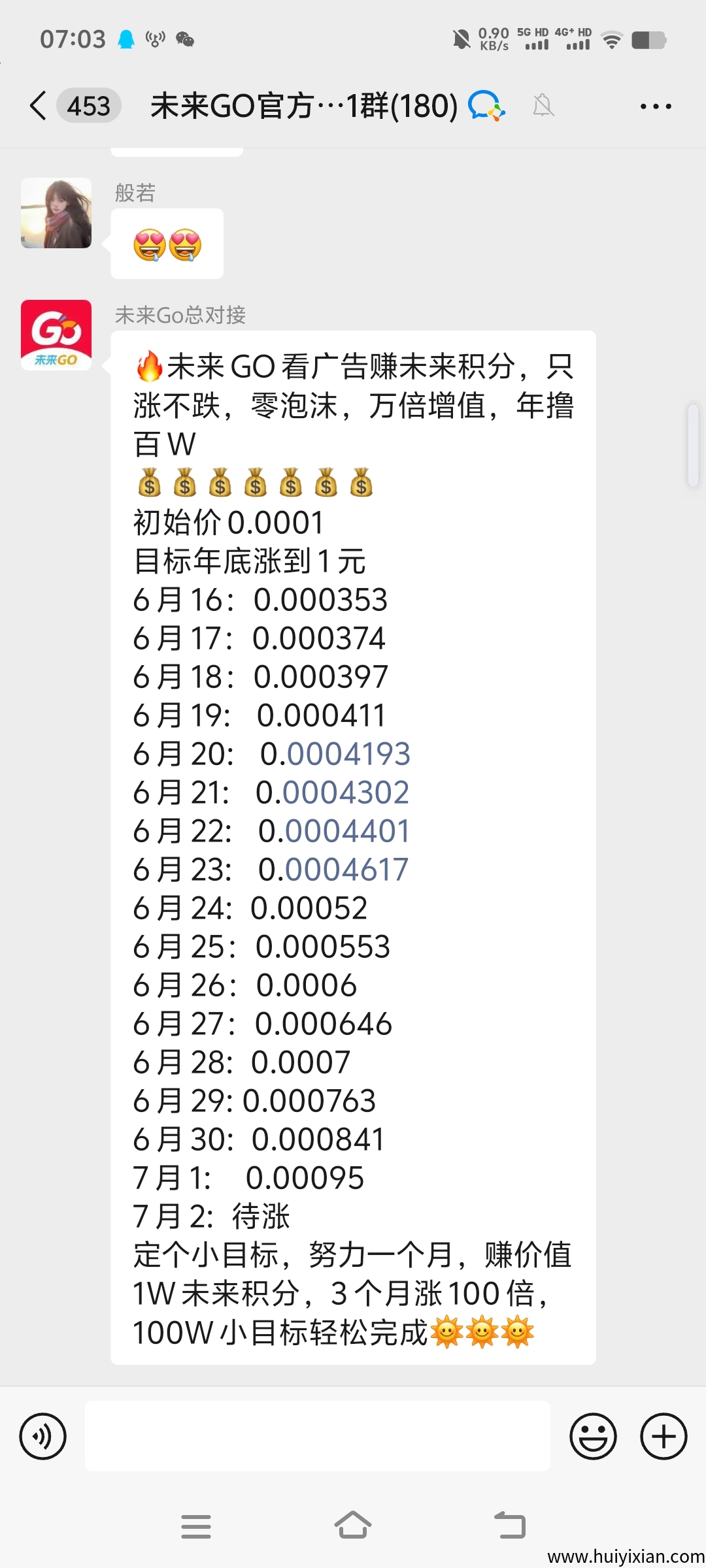Tap the unread messages 453 badge
The image size is (706, 1568).
(x=88, y=105)
